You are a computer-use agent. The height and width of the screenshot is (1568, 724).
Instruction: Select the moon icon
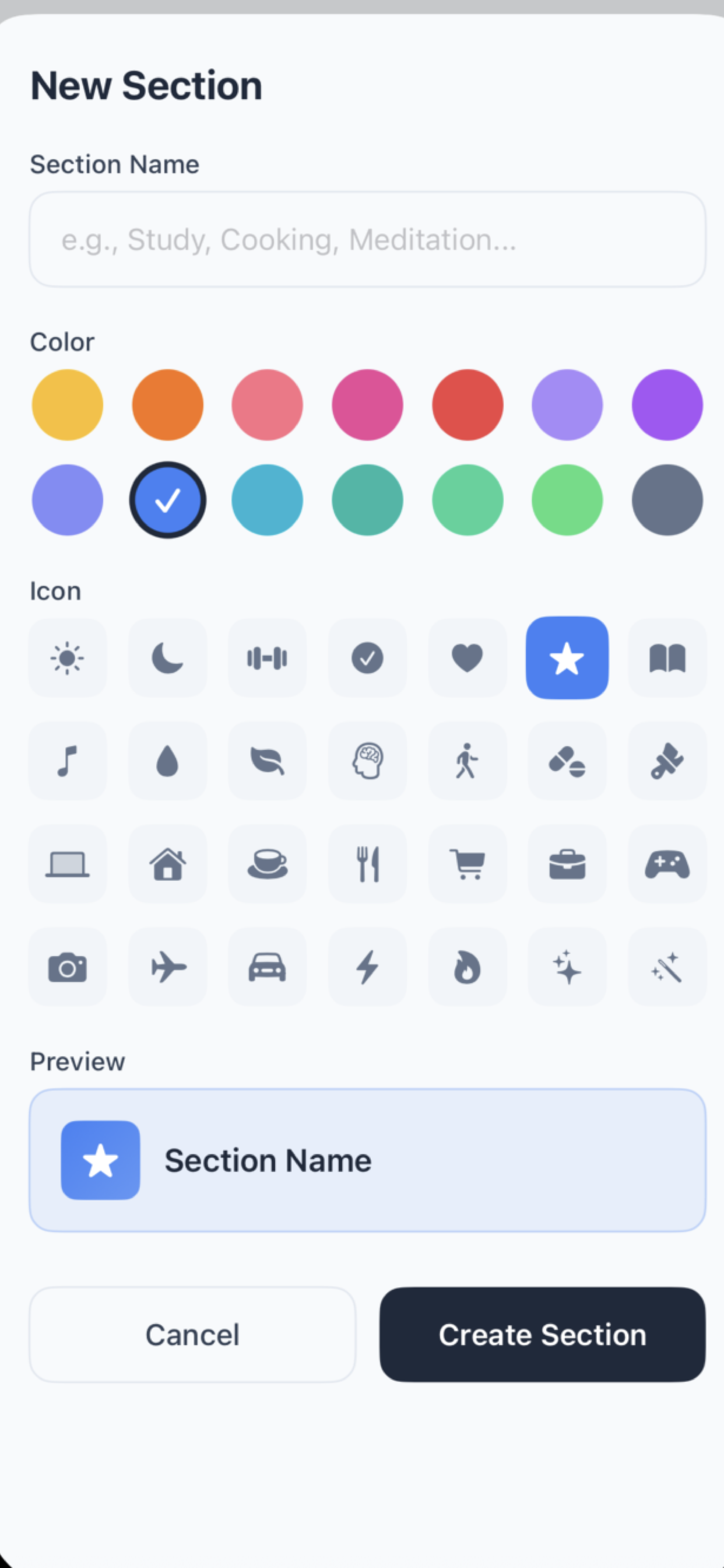click(167, 657)
